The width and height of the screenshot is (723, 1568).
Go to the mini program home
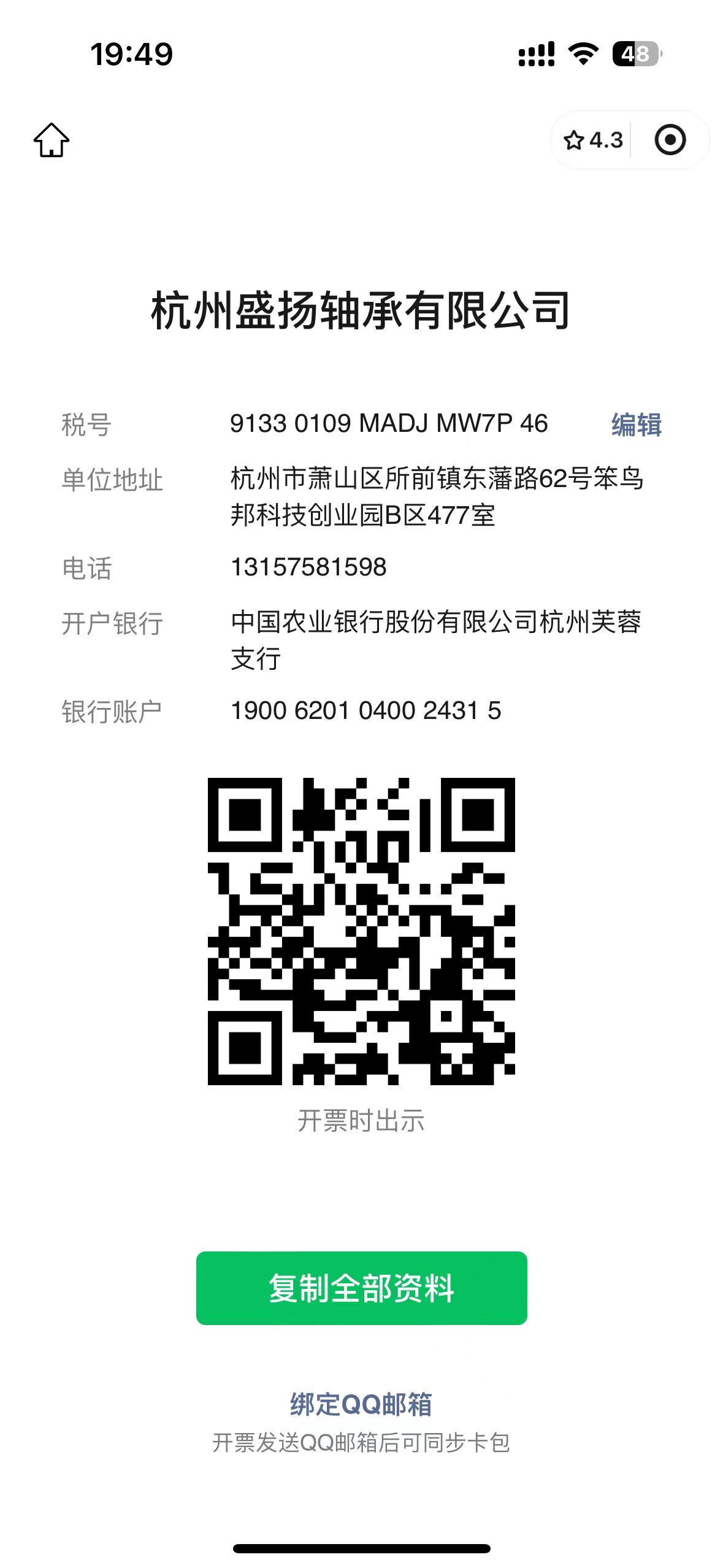52,140
